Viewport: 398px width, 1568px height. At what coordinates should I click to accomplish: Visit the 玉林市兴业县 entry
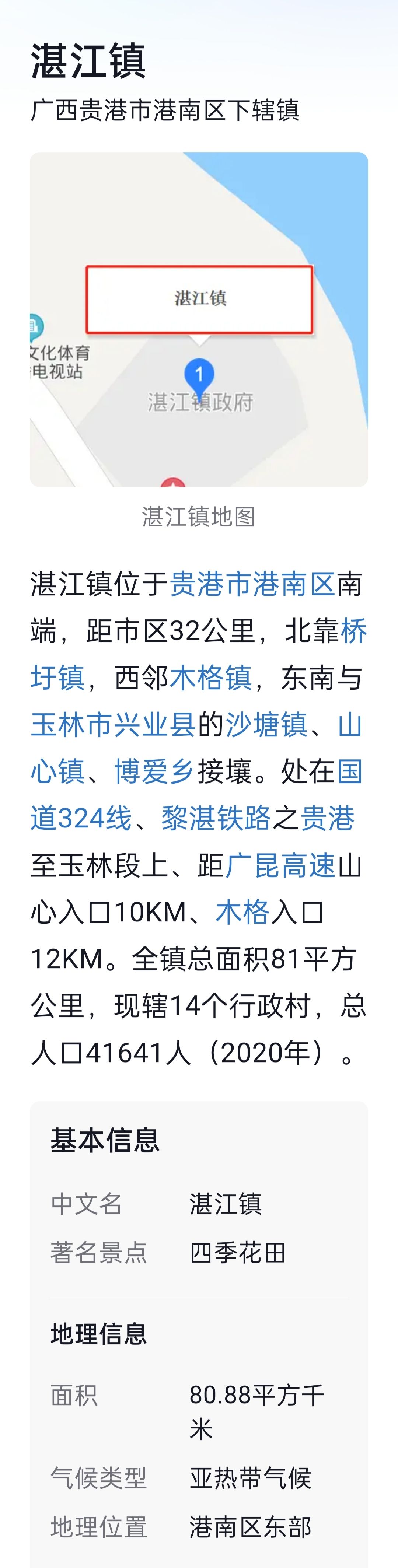coord(113,724)
